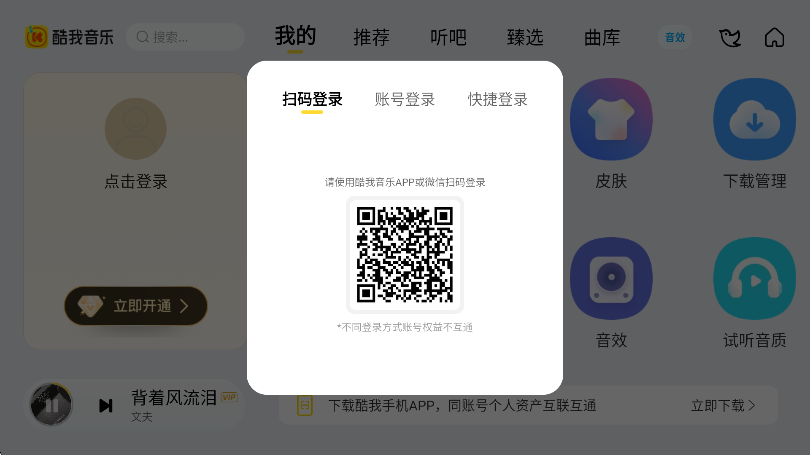The width and height of the screenshot is (810, 455).
Task: Switch to 账号登录 tab
Action: 405,99
